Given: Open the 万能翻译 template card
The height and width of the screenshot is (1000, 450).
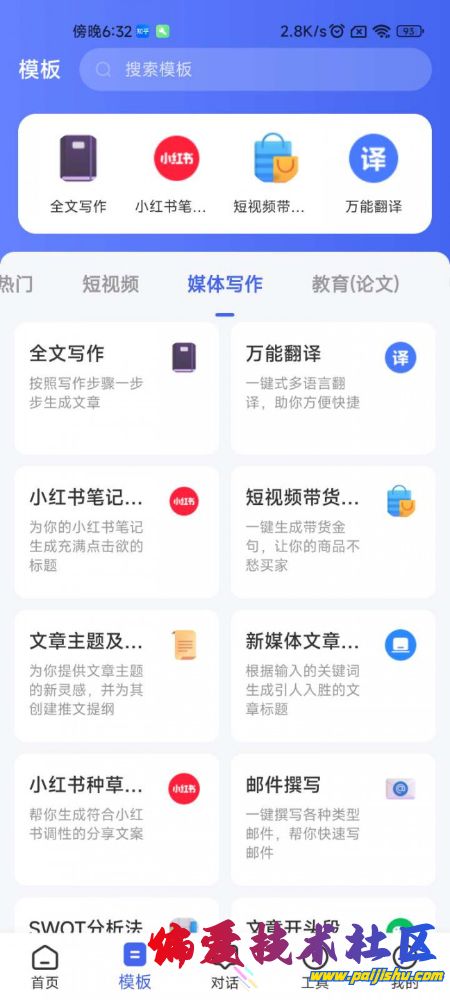Looking at the screenshot, I should point(333,388).
